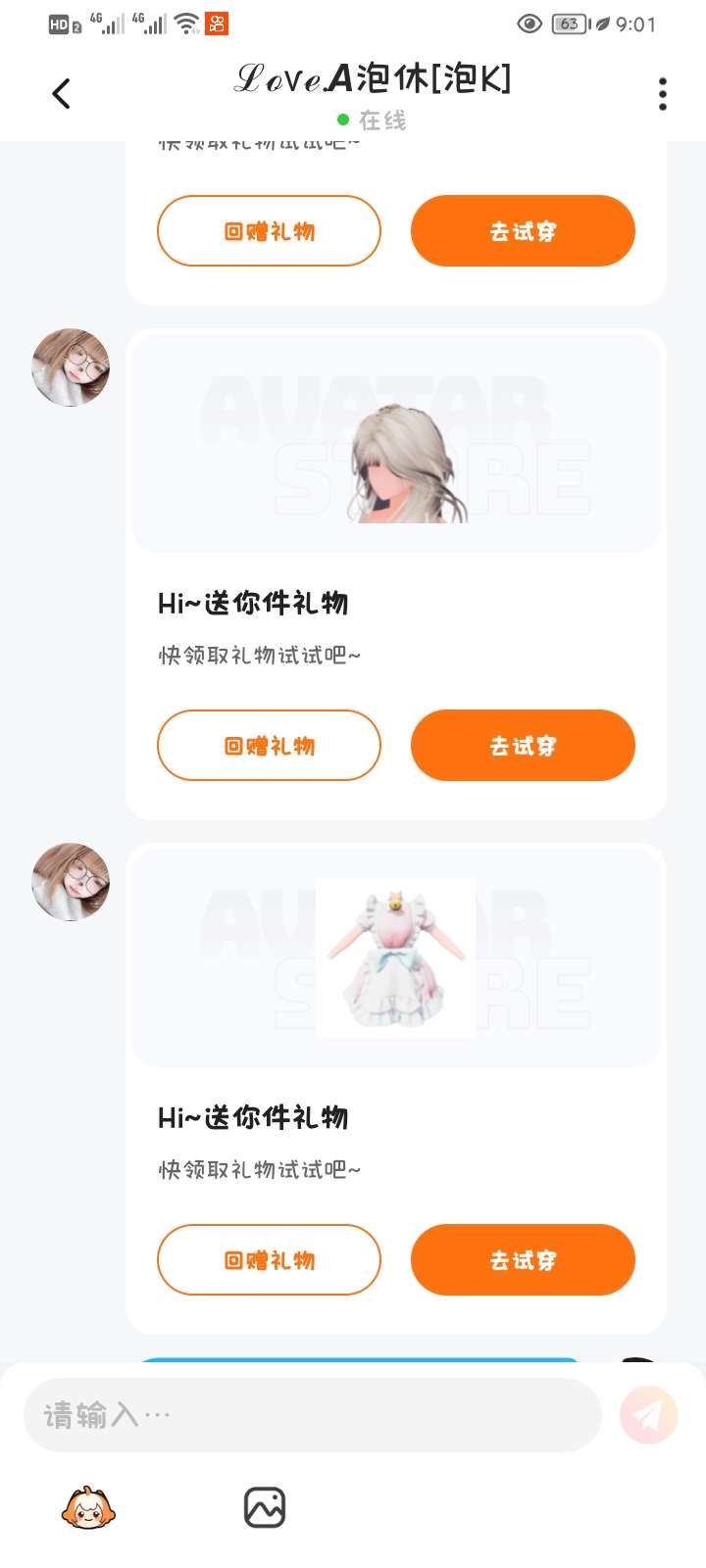The height and width of the screenshot is (1568, 706).
Task: Go back using the top-left arrow
Action: point(61,94)
